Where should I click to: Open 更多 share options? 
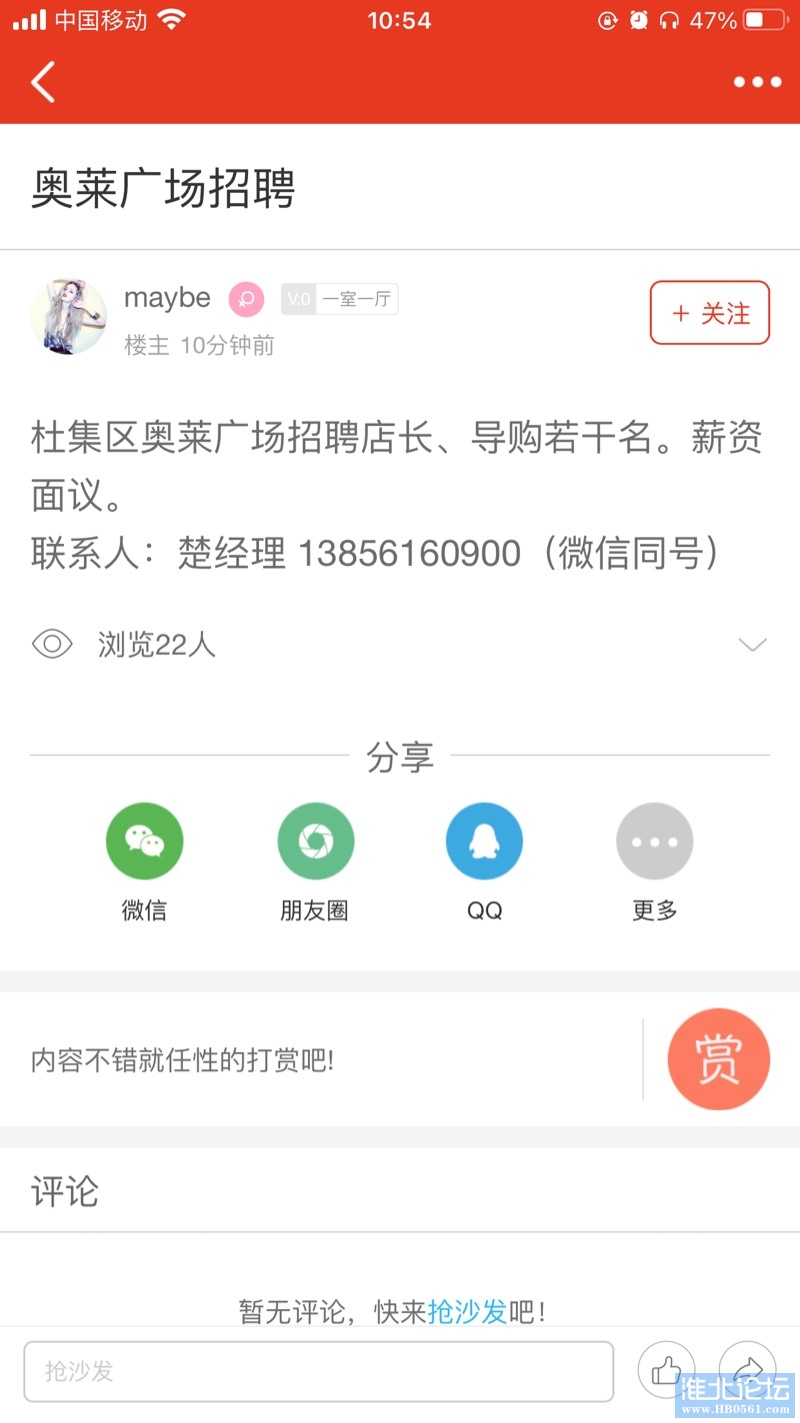coord(654,842)
